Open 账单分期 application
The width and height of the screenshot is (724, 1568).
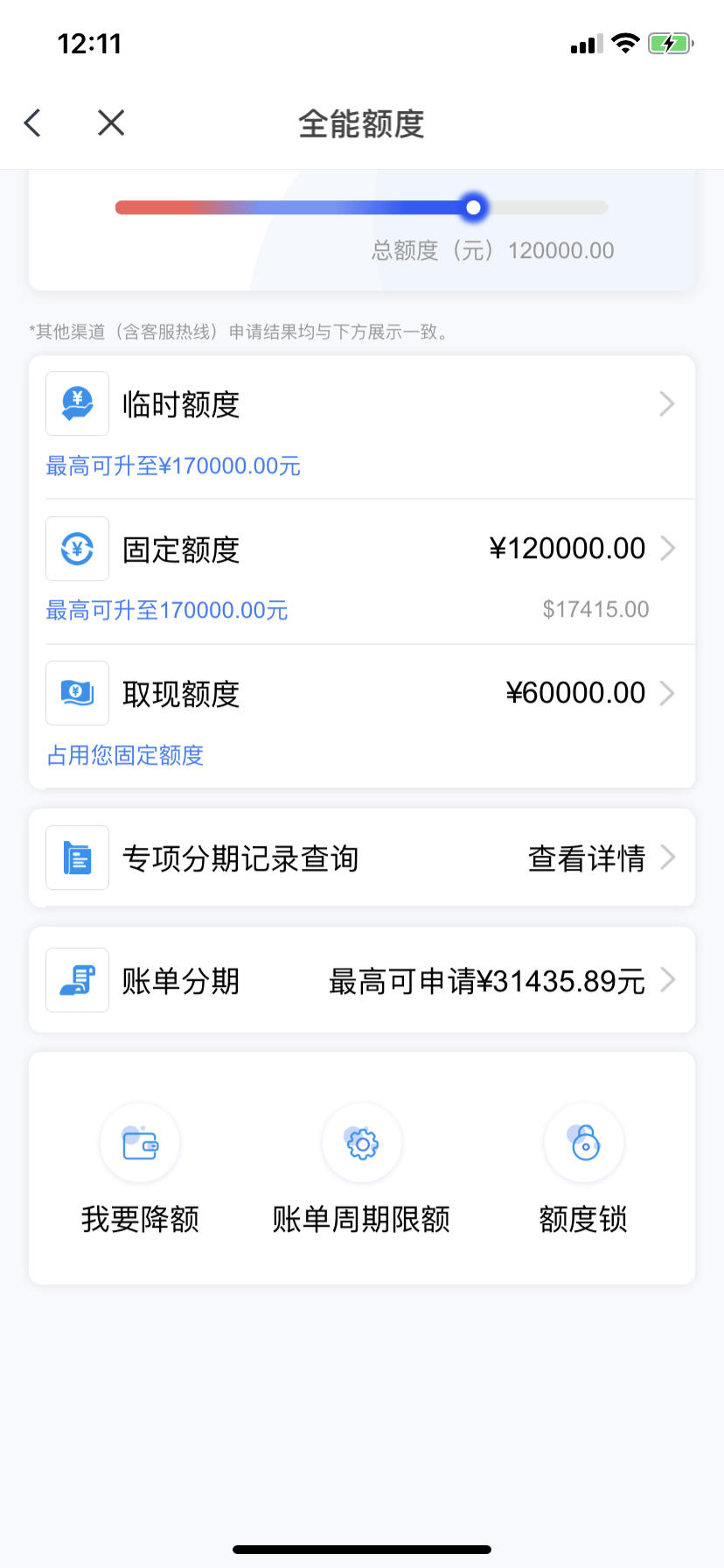coord(362,980)
